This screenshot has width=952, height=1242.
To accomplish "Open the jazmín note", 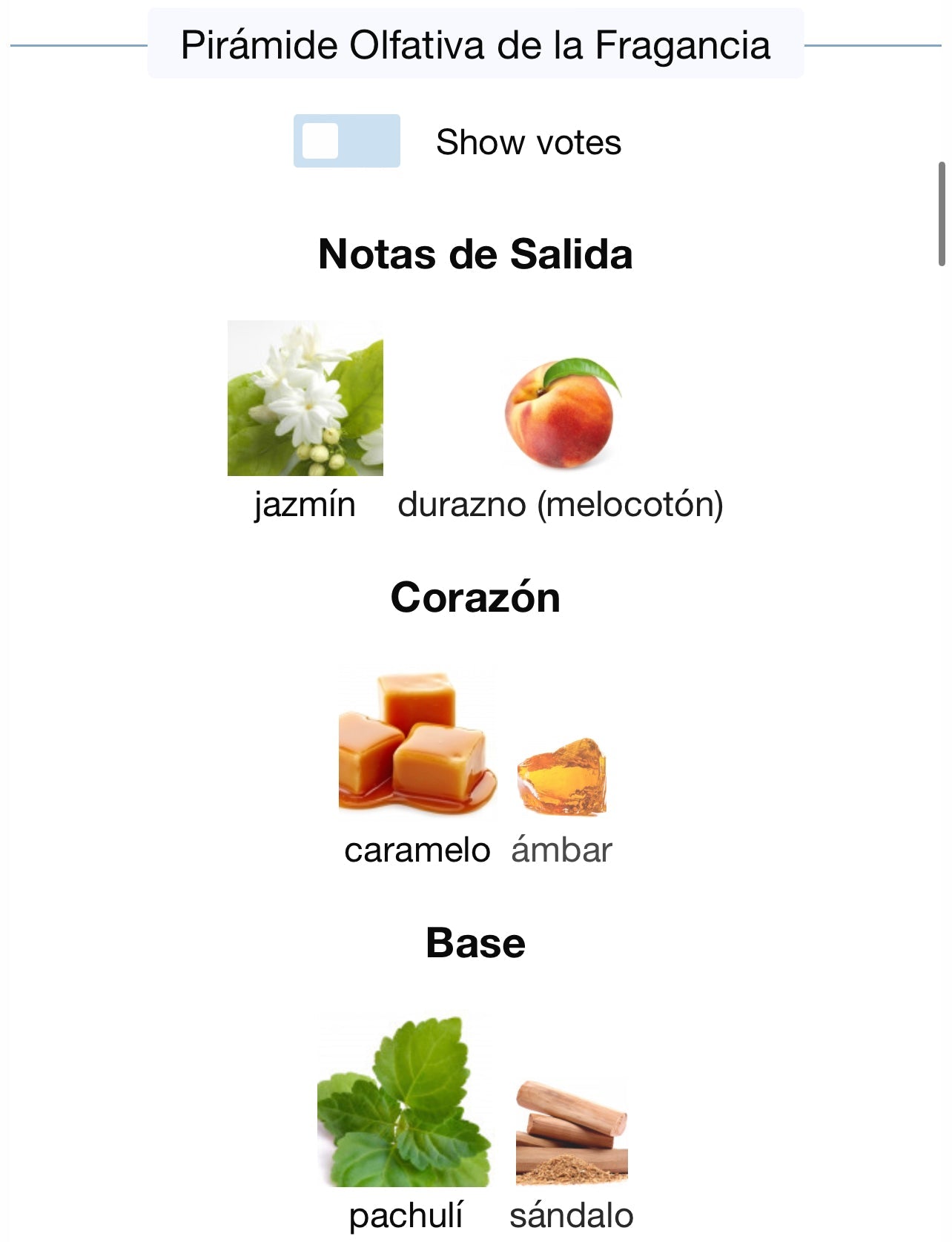I will click(x=305, y=399).
